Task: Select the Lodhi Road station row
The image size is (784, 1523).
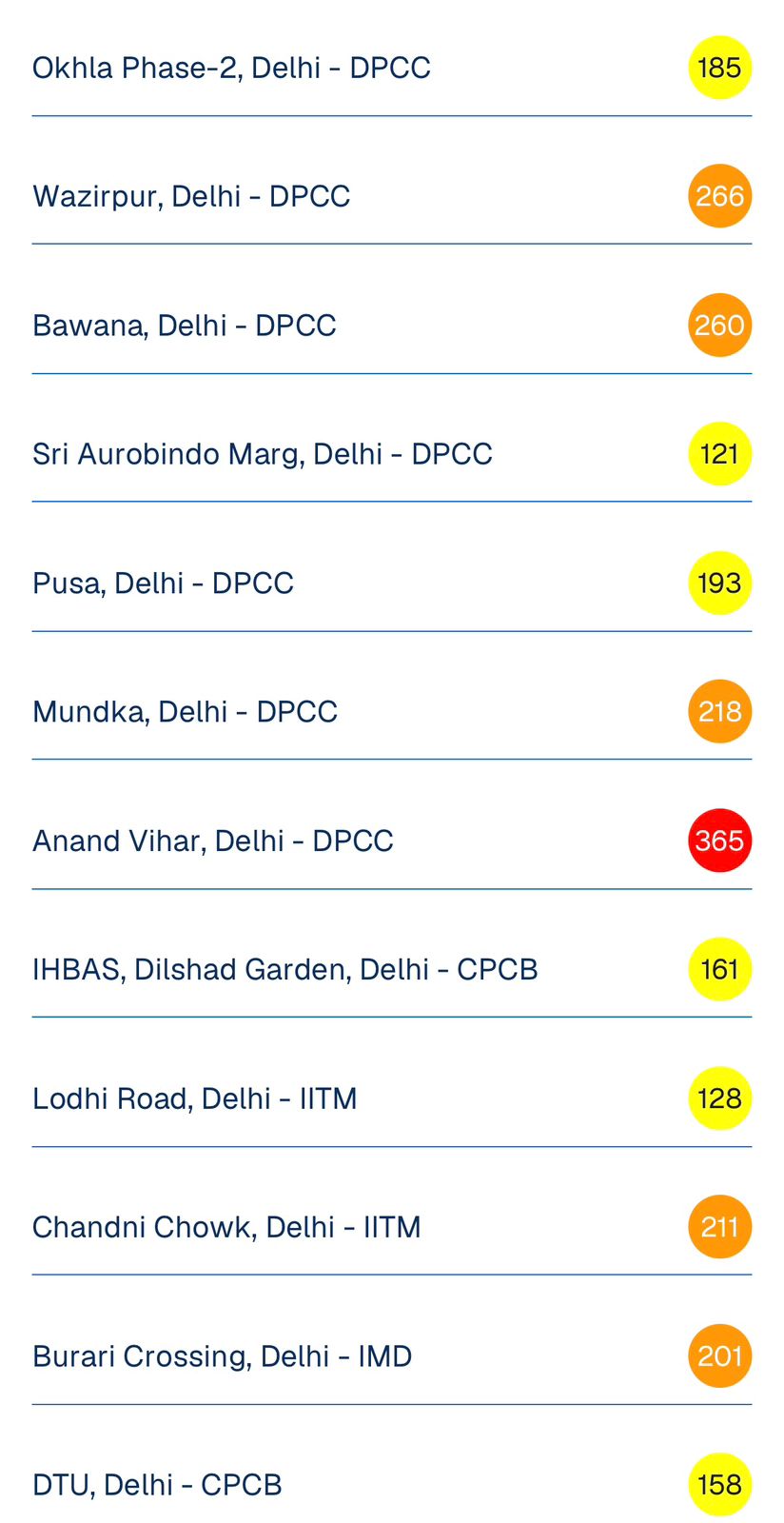Action: [x=195, y=1098]
